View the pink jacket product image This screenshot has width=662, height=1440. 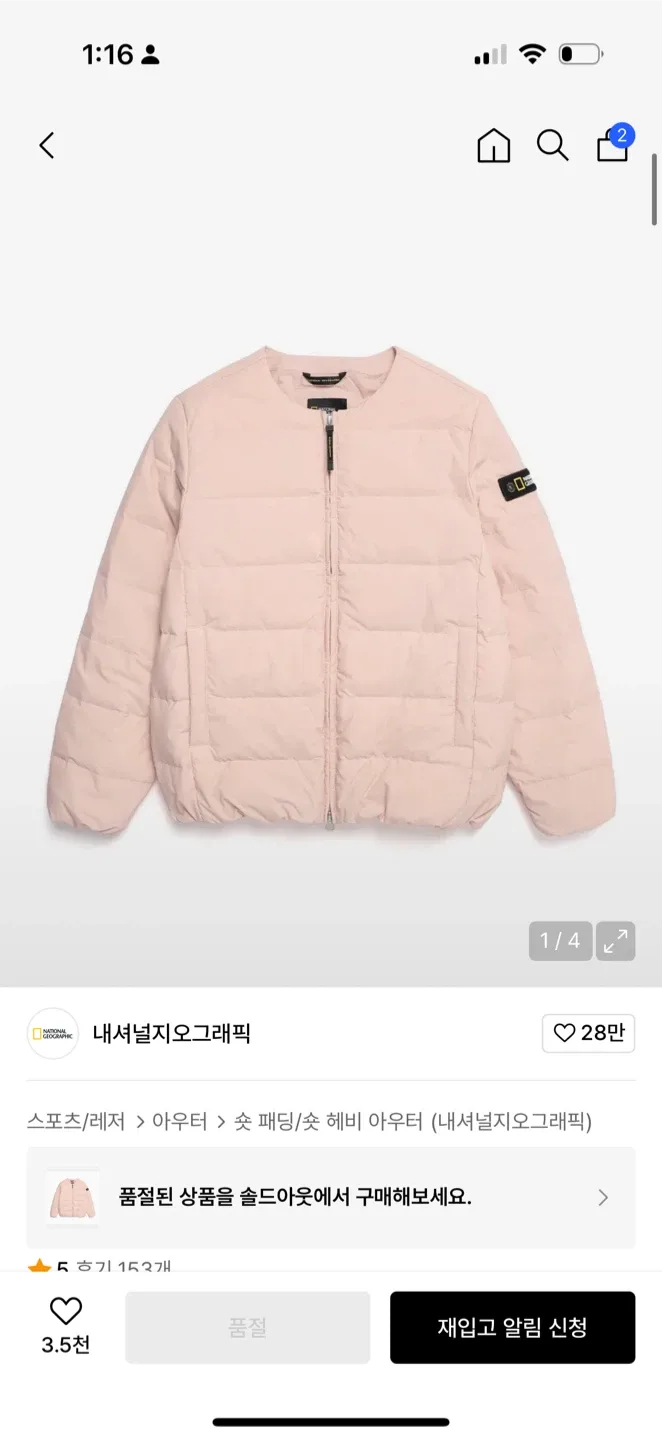tap(331, 590)
